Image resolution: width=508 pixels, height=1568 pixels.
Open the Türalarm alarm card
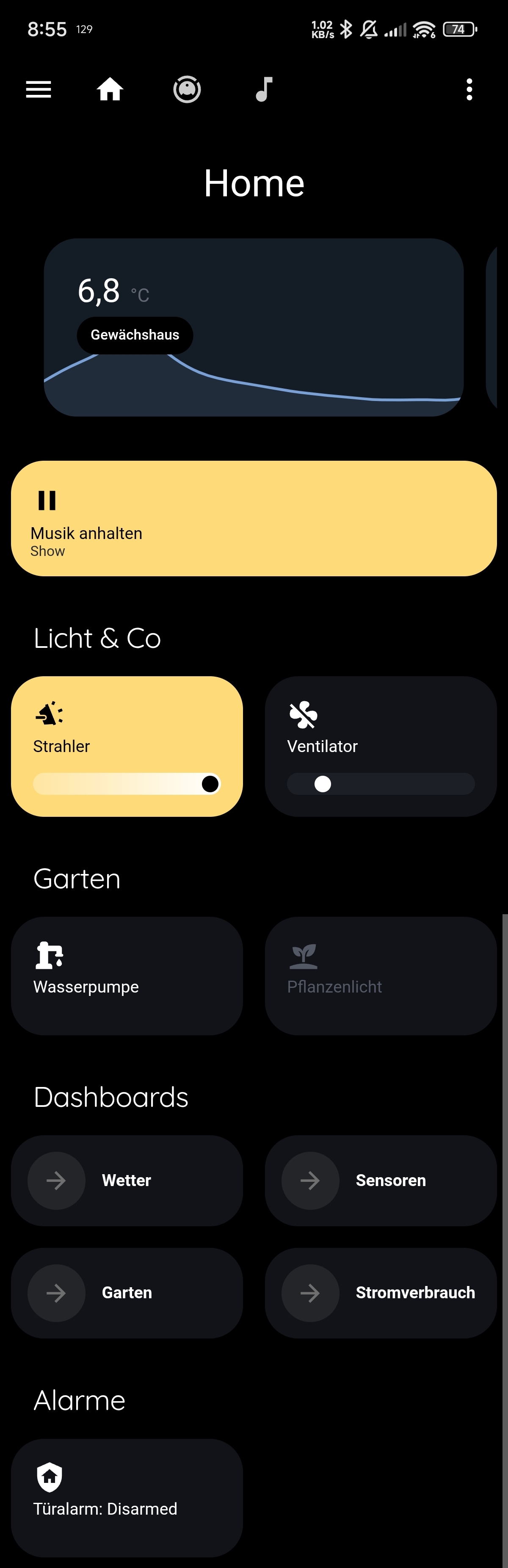tap(127, 1497)
